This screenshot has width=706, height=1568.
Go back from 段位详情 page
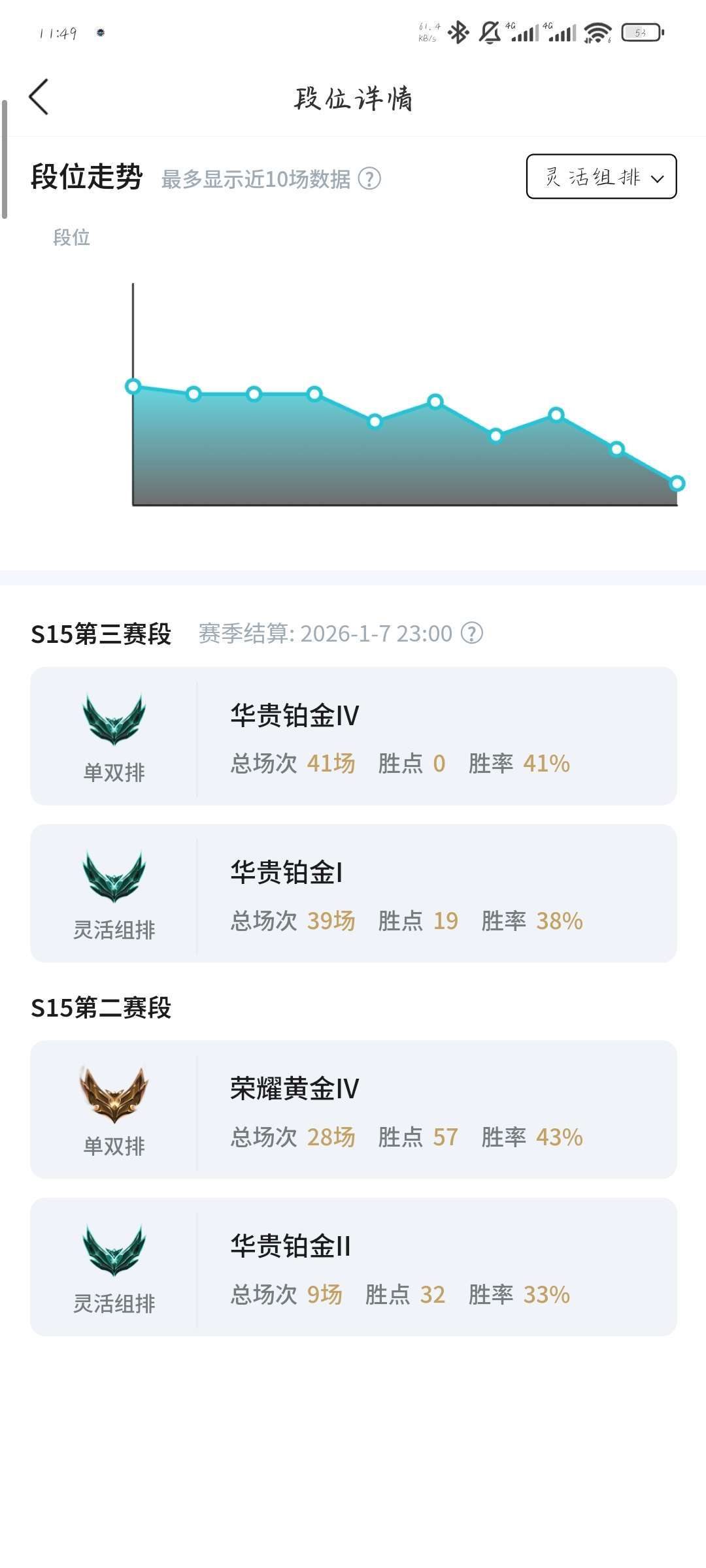tap(39, 97)
